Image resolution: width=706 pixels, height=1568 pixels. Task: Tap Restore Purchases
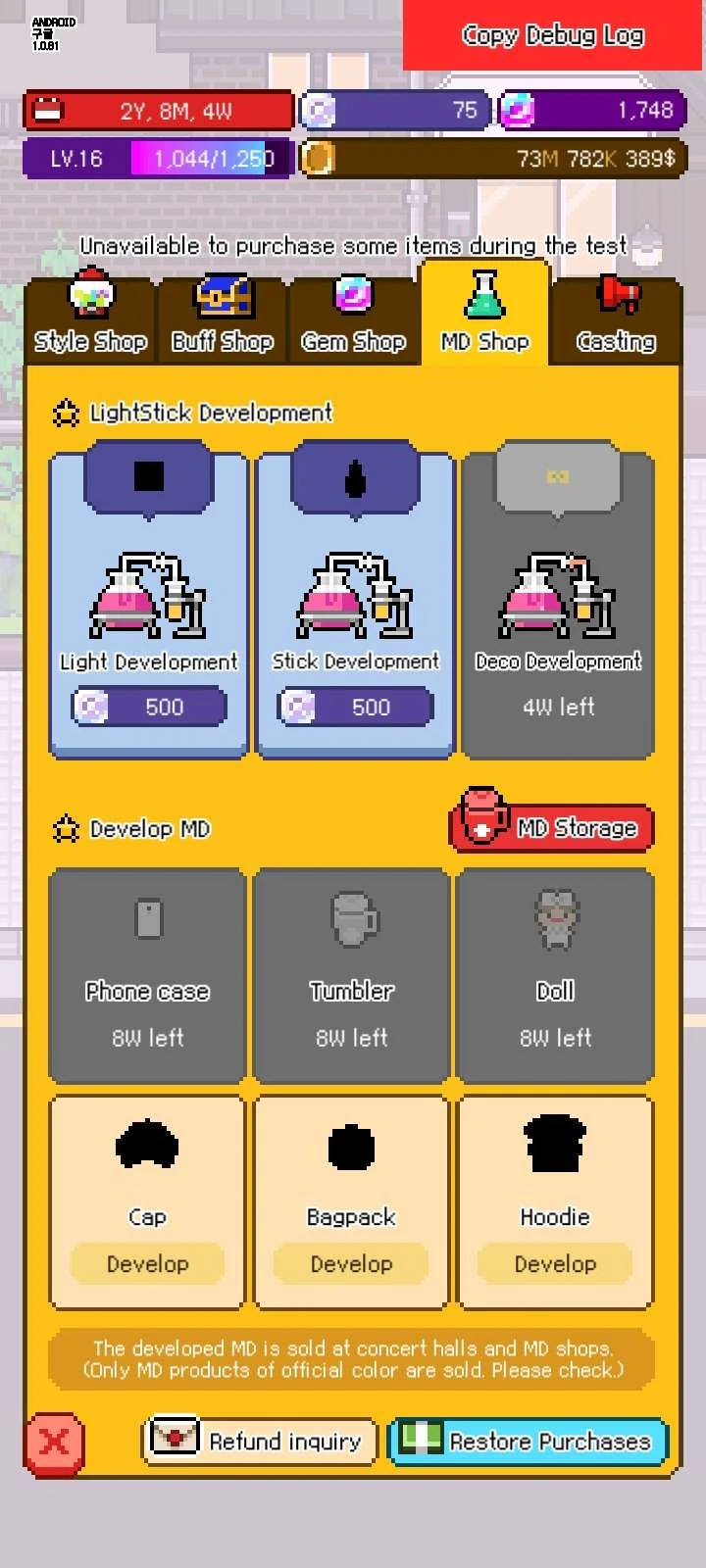click(529, 1441)
